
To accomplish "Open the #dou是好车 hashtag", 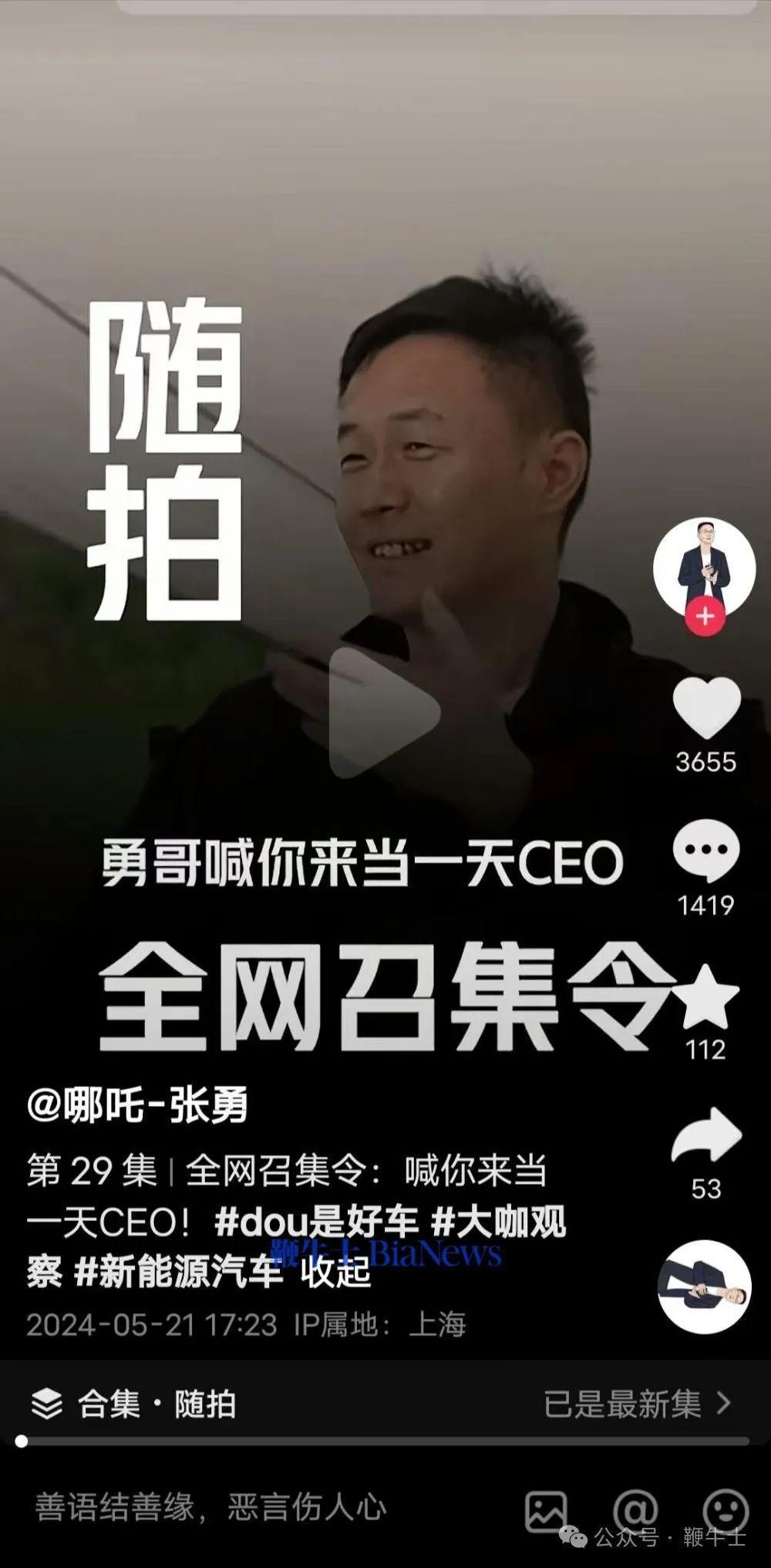I will point(316,1222).
